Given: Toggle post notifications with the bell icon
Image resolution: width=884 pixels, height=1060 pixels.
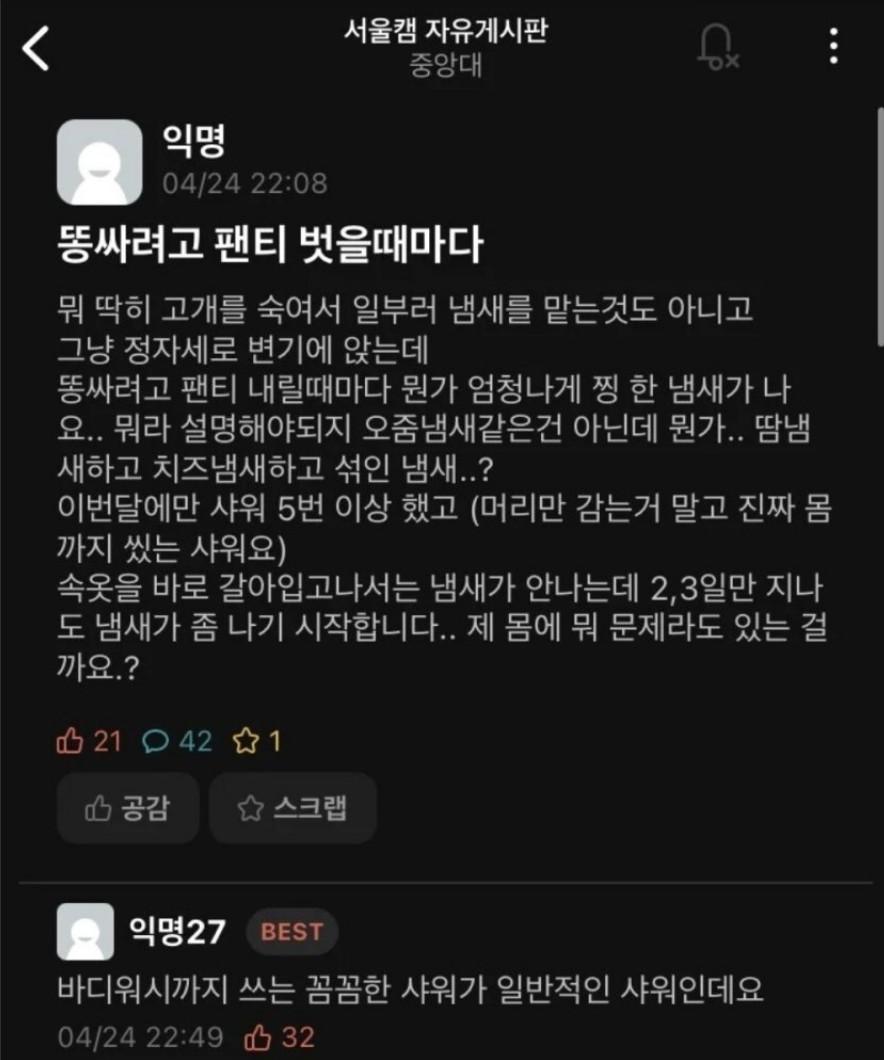Looking at the screenshot, I should pyautogui.click(x=716, y=47).
